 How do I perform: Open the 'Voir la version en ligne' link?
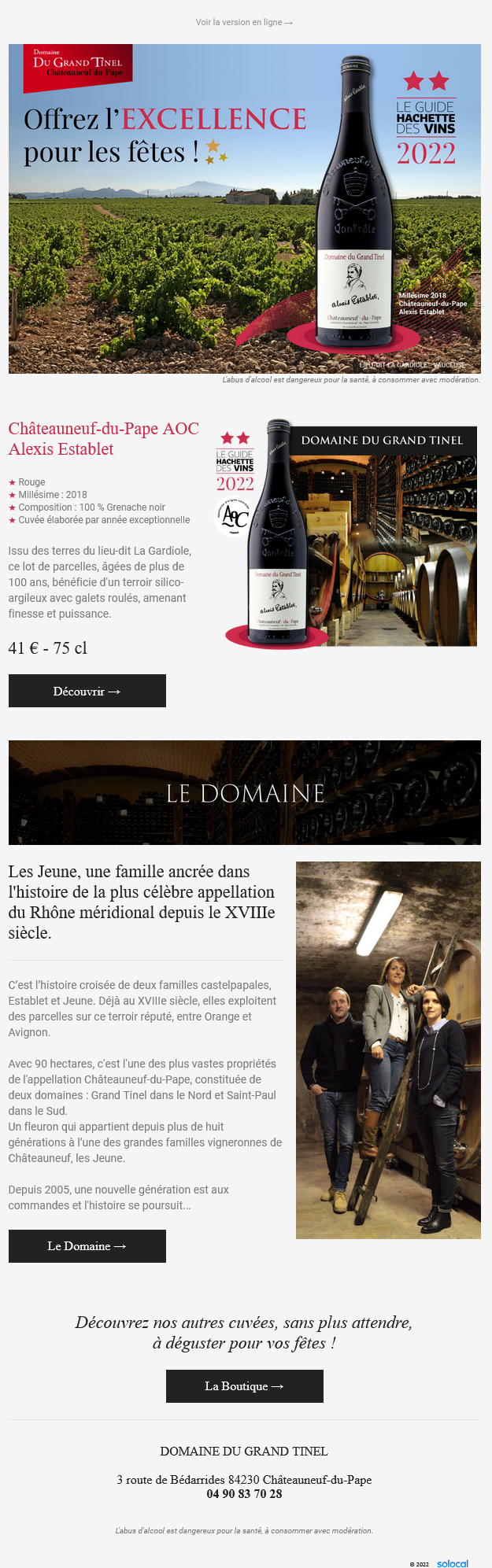tap(244, 23)
